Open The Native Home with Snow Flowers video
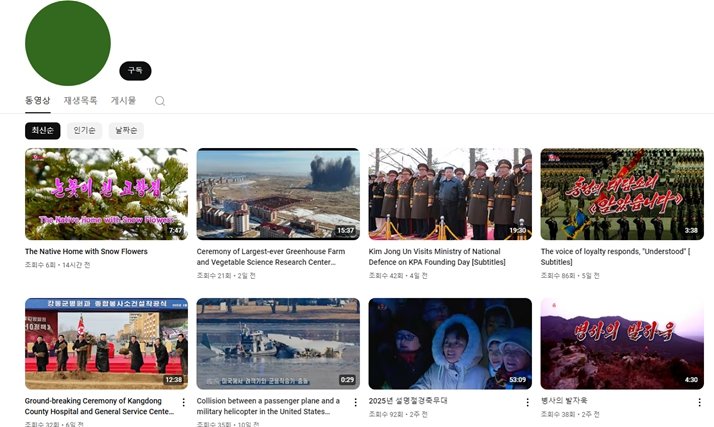This screenshot has height=427, width=714. click(x=106, y=194)
